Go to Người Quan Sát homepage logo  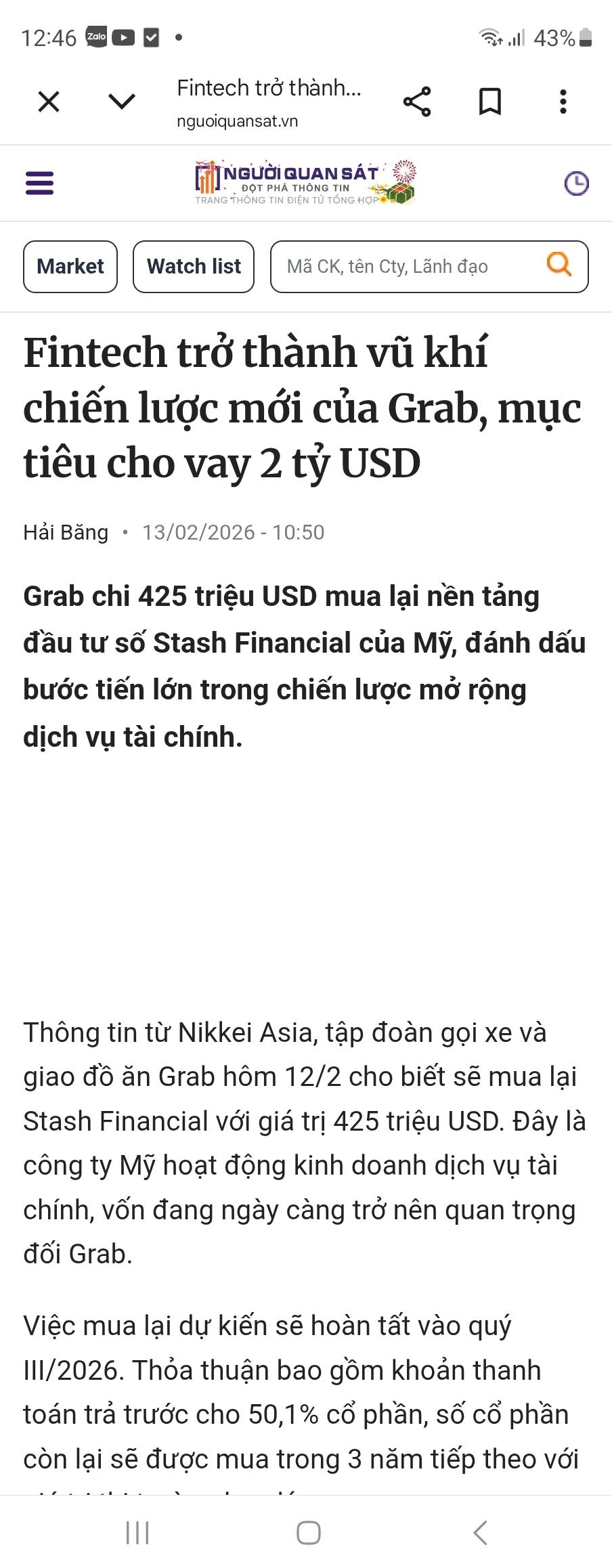(305, 183)
